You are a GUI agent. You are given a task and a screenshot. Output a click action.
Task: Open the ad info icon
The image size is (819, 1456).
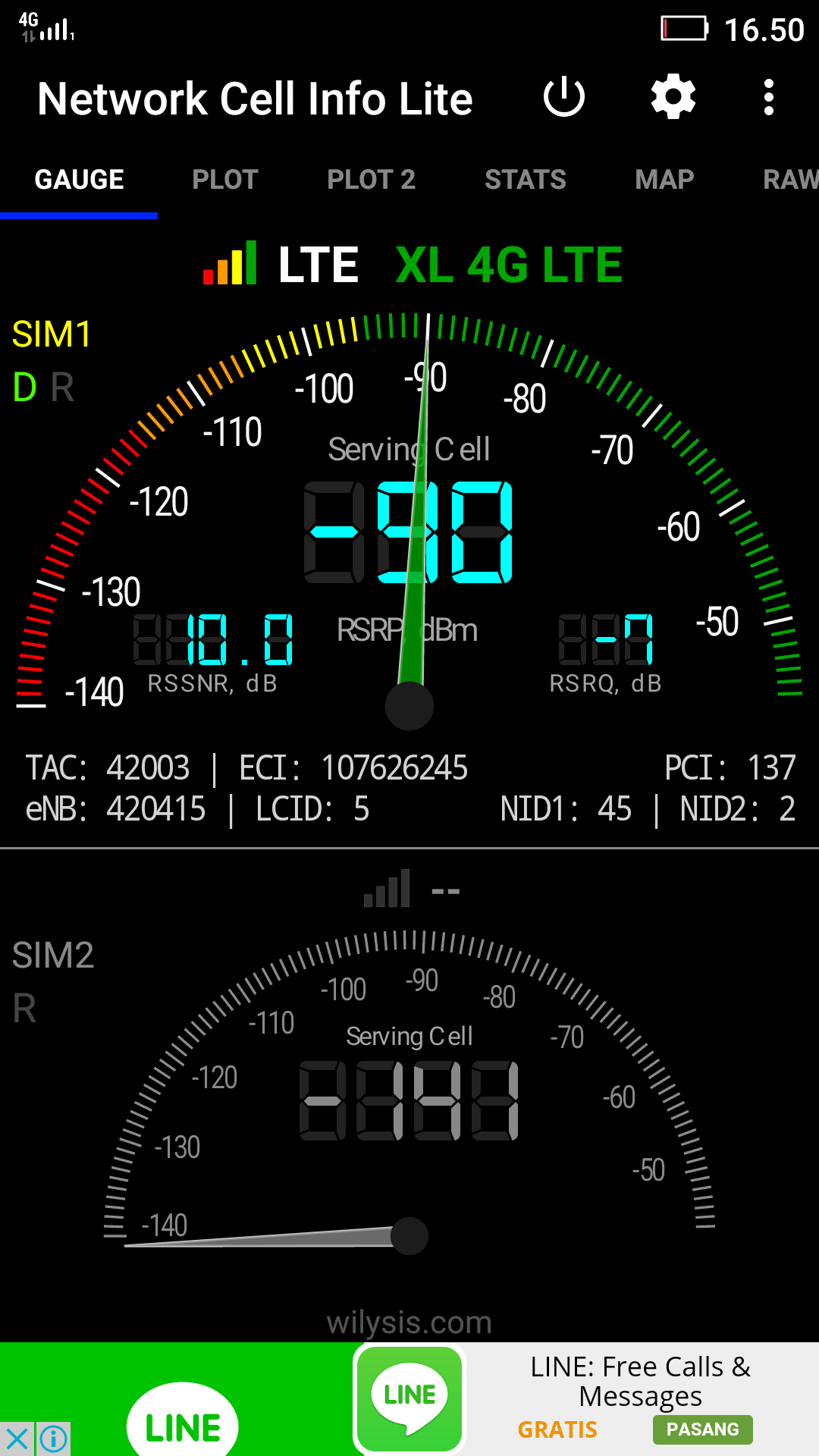click(53, 1439)
